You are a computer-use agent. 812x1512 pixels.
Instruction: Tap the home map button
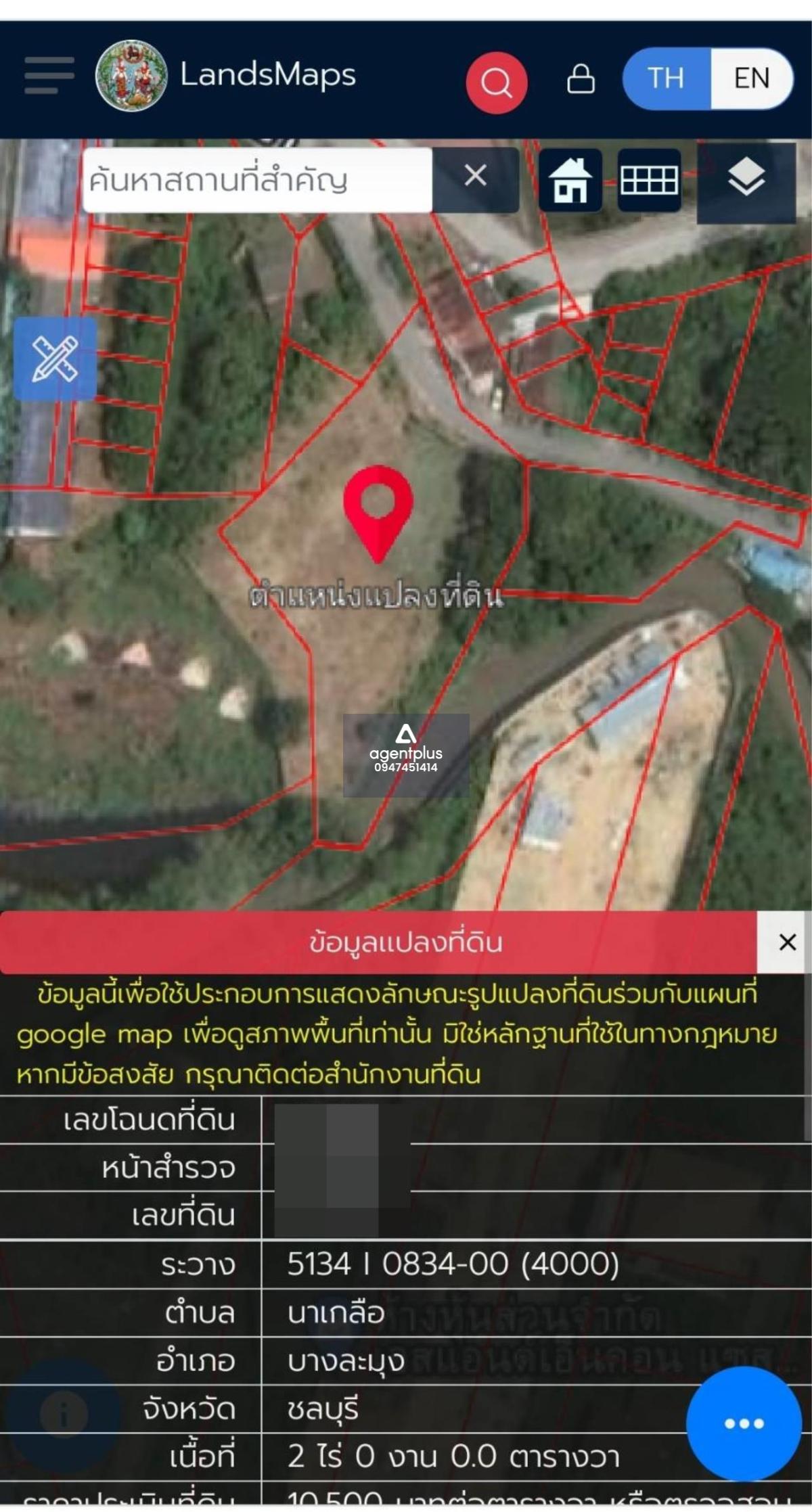pos(570,180)
